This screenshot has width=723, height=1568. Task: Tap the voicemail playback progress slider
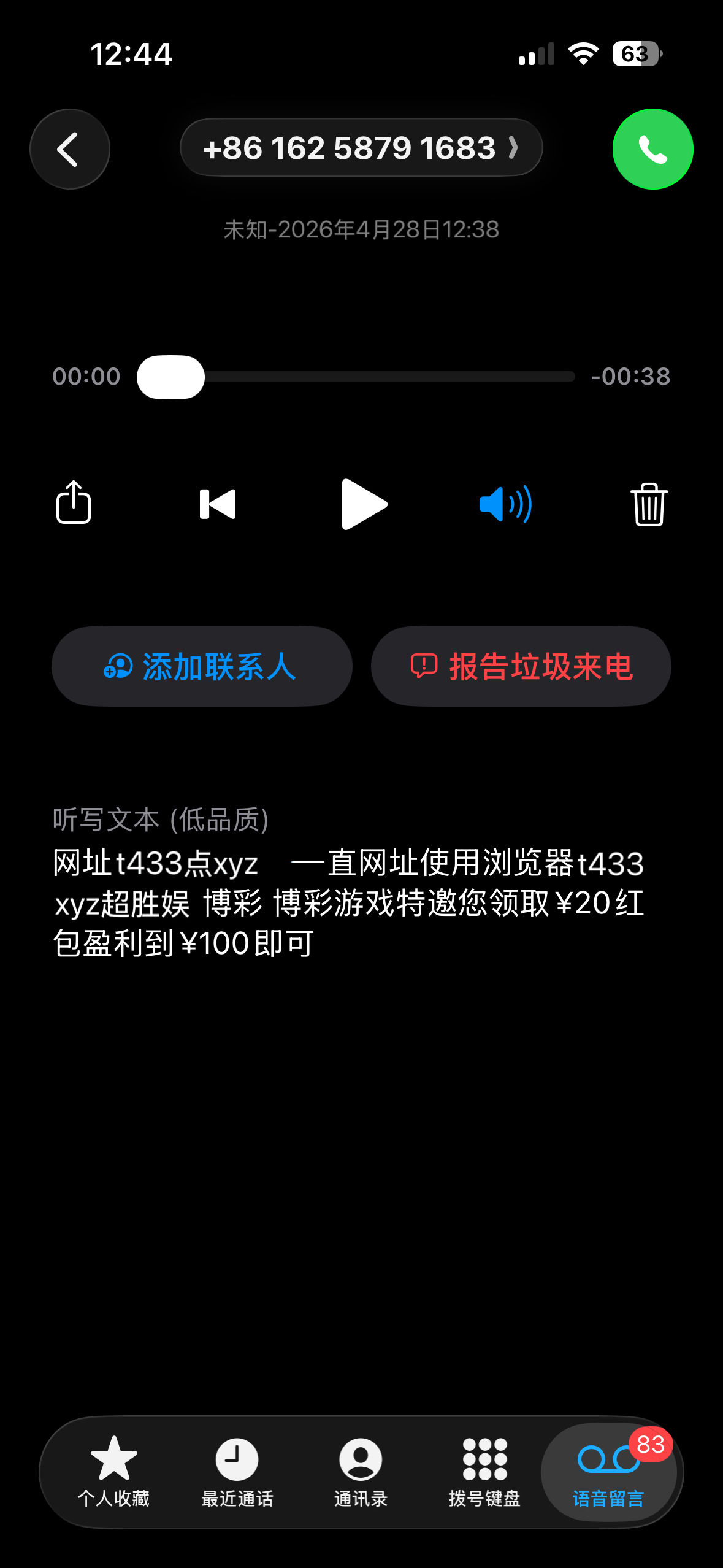click(x=356, y=377)
